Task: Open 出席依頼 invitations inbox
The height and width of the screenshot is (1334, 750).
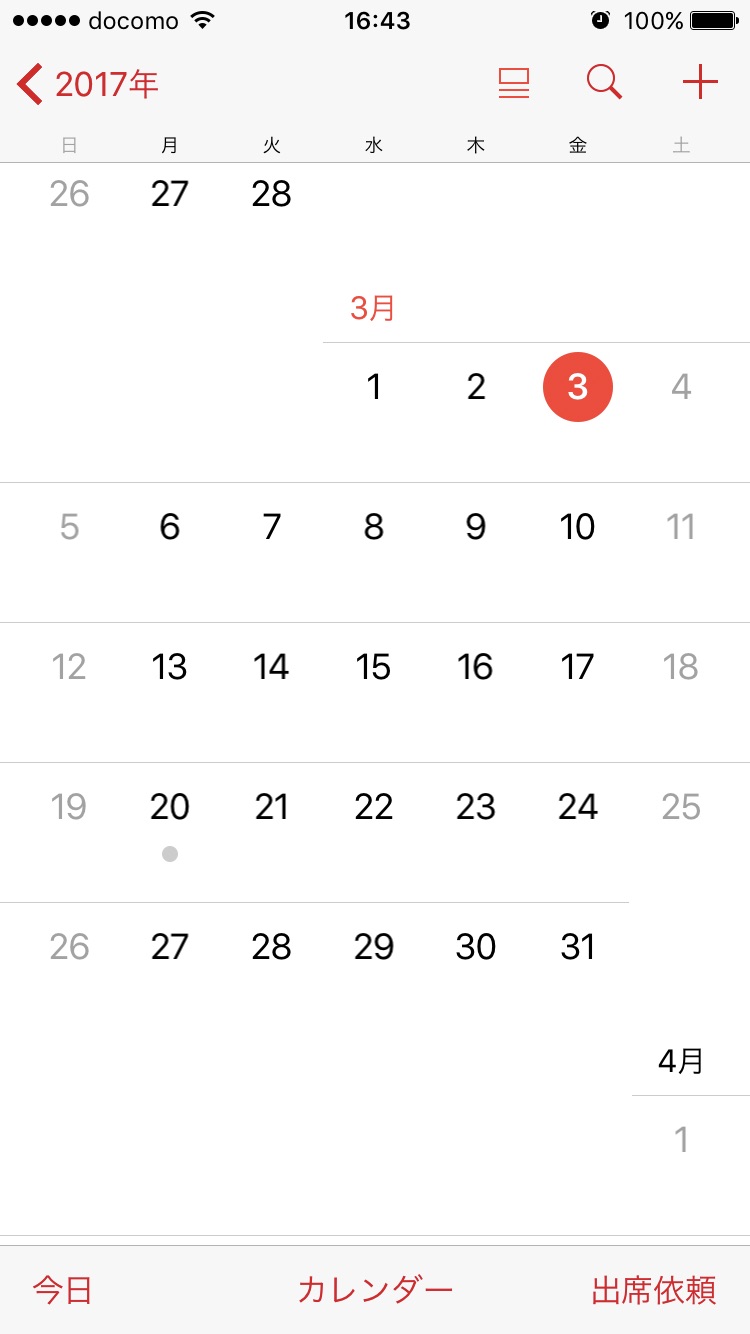Action: (653, 1290)
